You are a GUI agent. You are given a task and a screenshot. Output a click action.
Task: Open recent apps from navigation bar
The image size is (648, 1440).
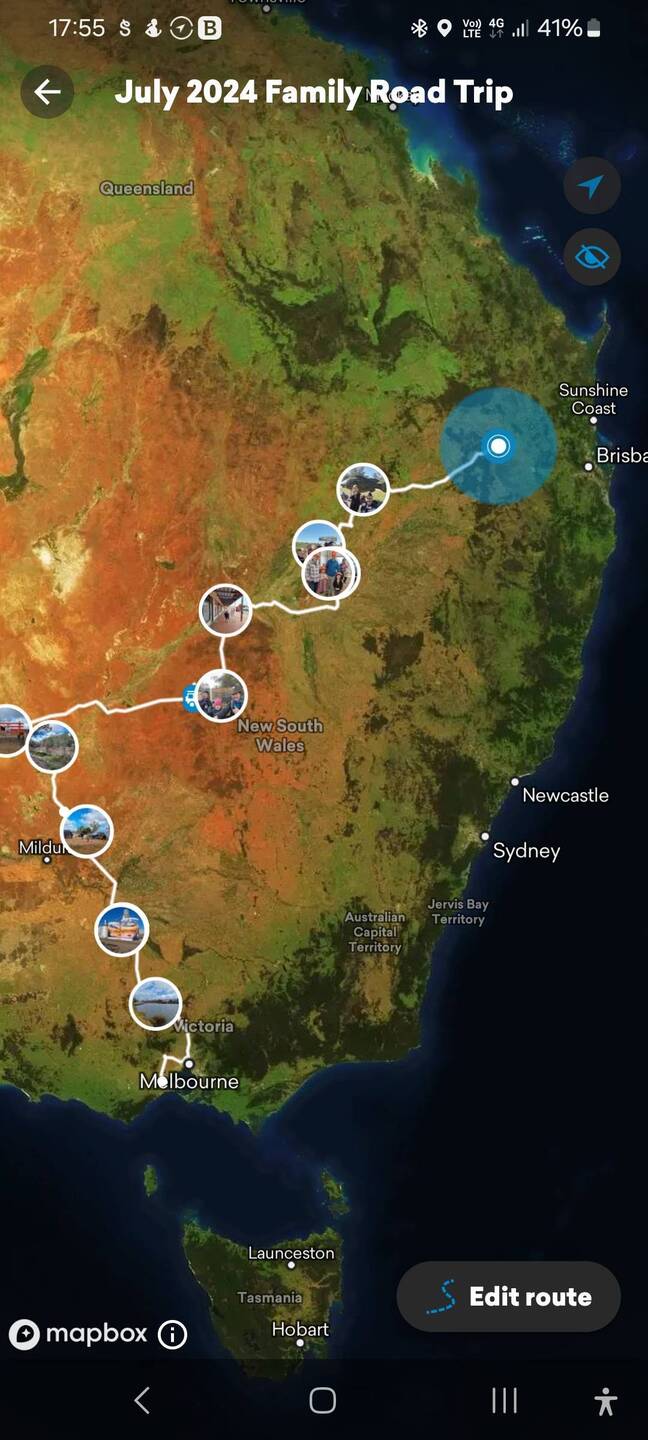[x=504, y=1400]
